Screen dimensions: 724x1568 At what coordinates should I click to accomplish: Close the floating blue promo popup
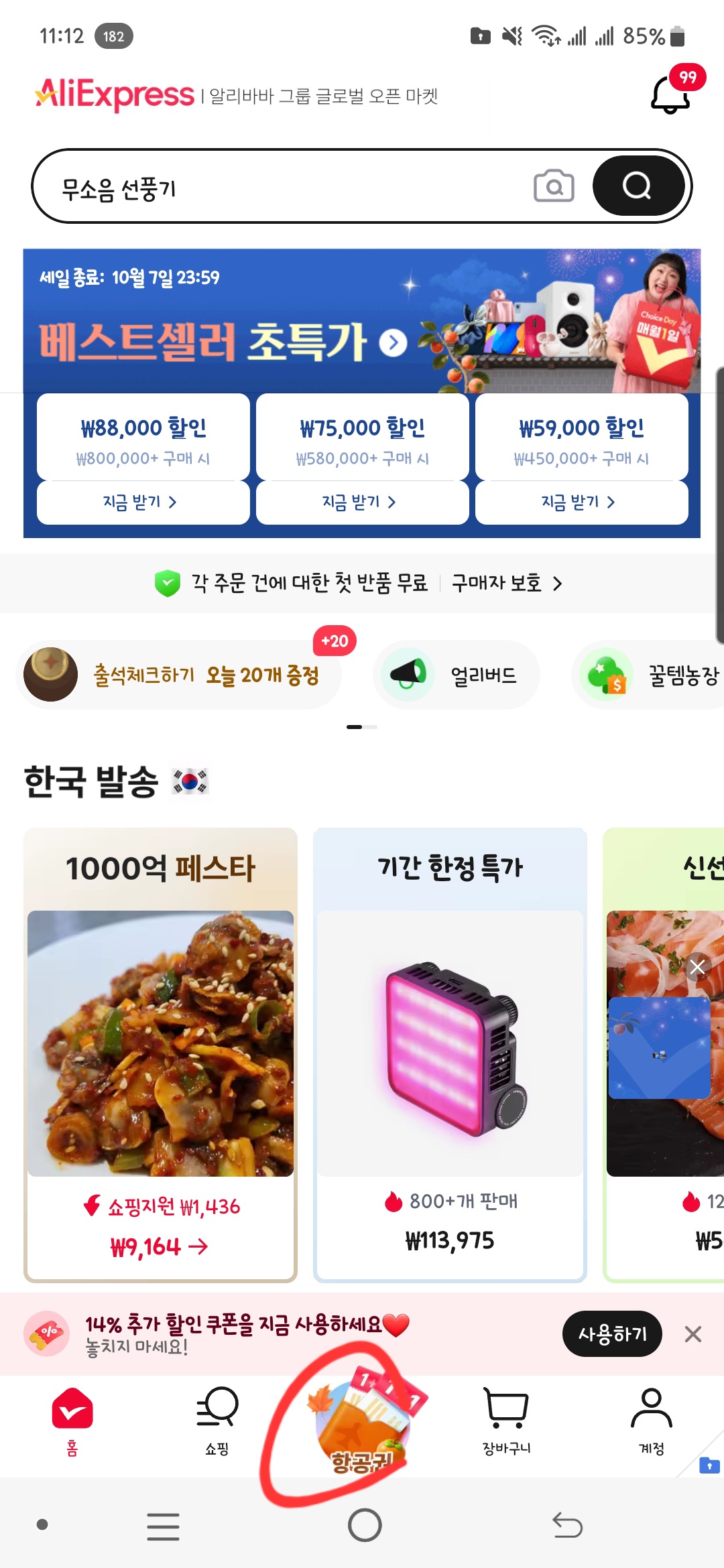(697, 967)
